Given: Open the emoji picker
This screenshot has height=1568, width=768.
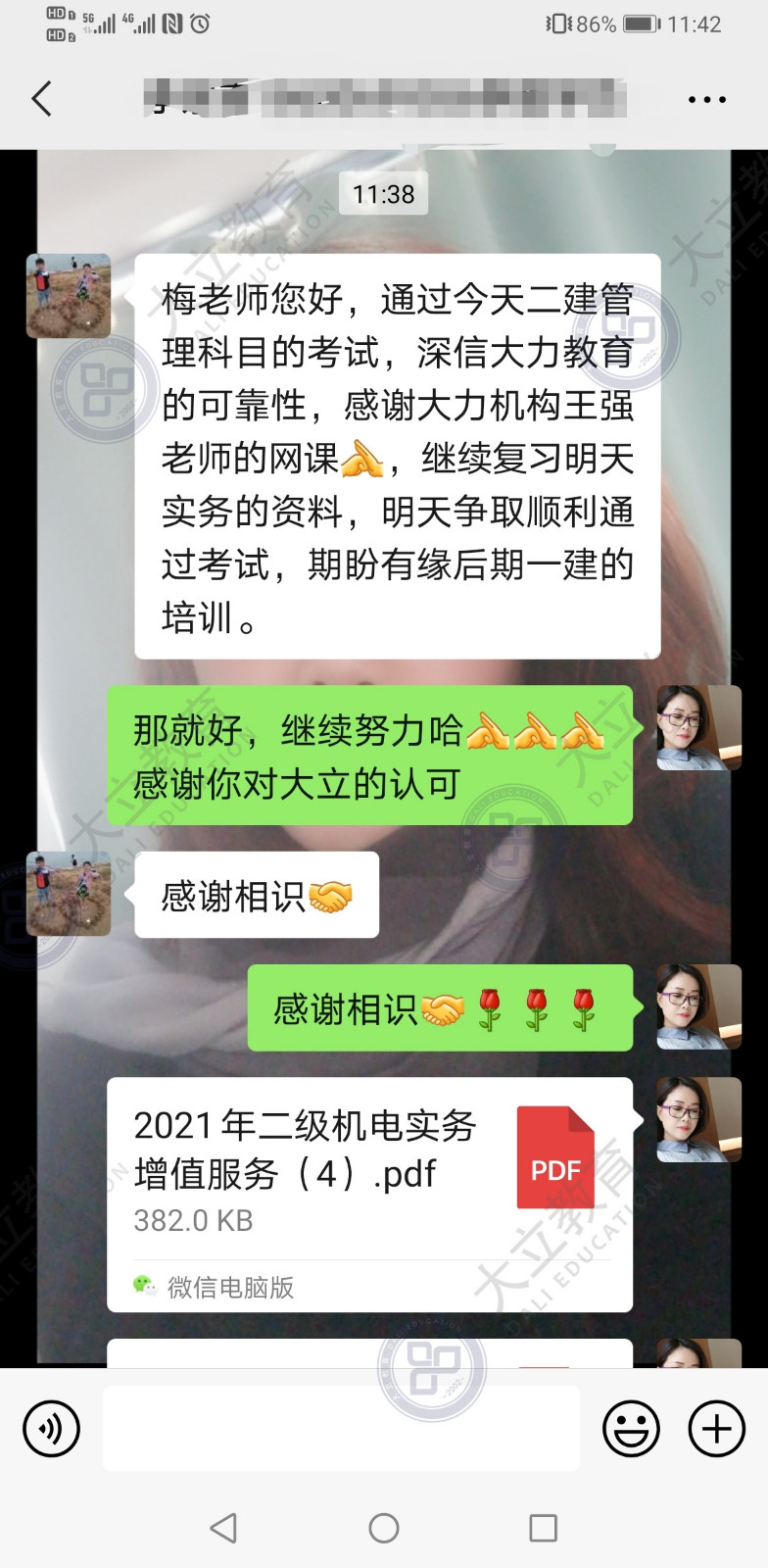Looking at the screenshot, I should coord(631,1429).
